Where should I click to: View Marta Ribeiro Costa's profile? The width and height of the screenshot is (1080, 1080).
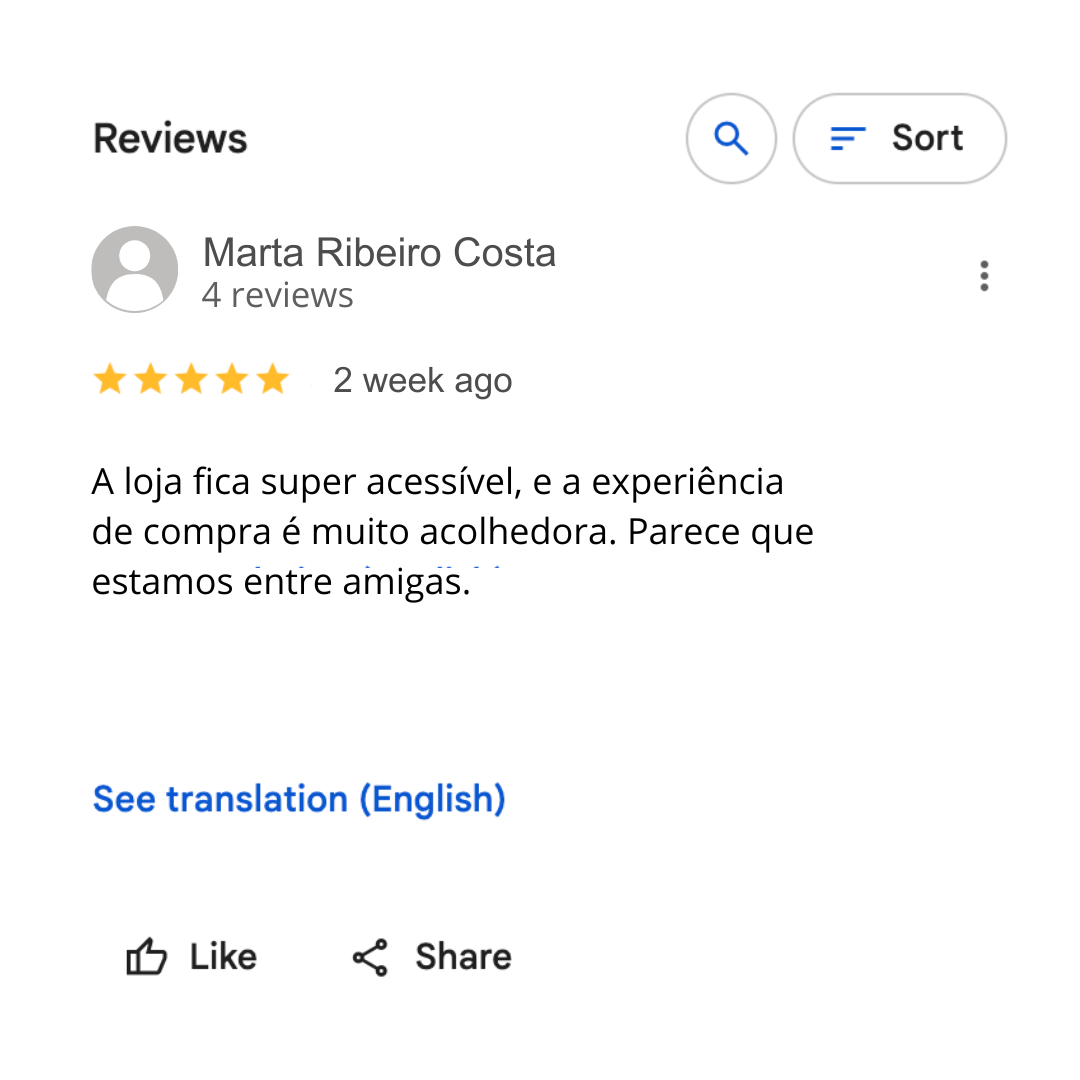click(378, 253)
